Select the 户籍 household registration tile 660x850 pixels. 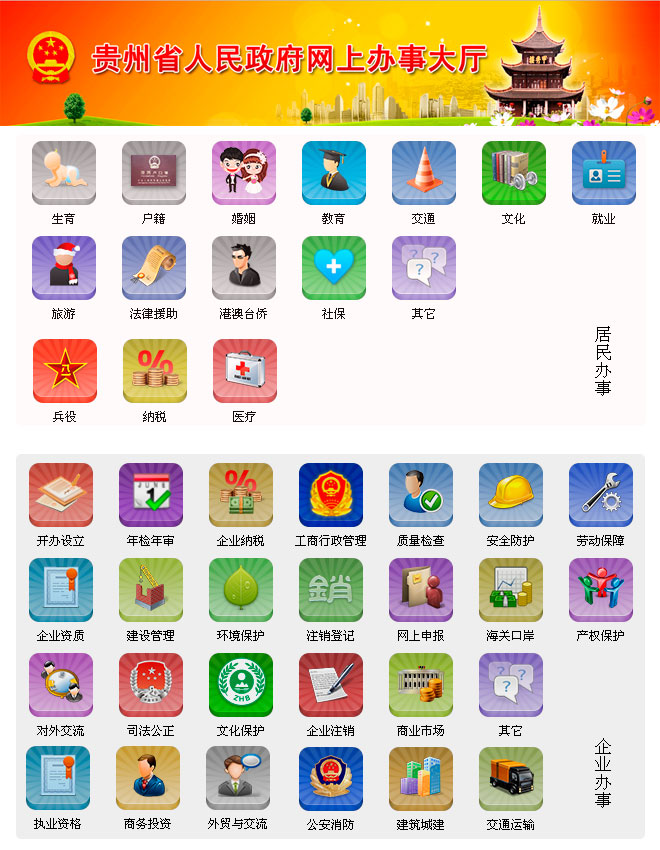tap(154, 173)
